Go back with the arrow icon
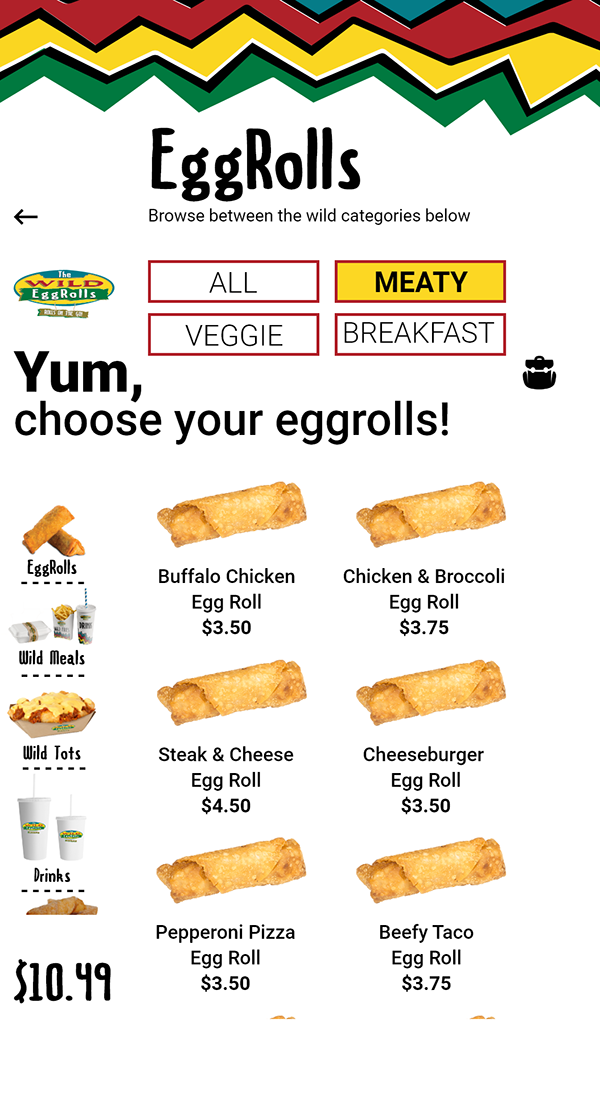Viewport: 600px width, 1101px height. 26,217
